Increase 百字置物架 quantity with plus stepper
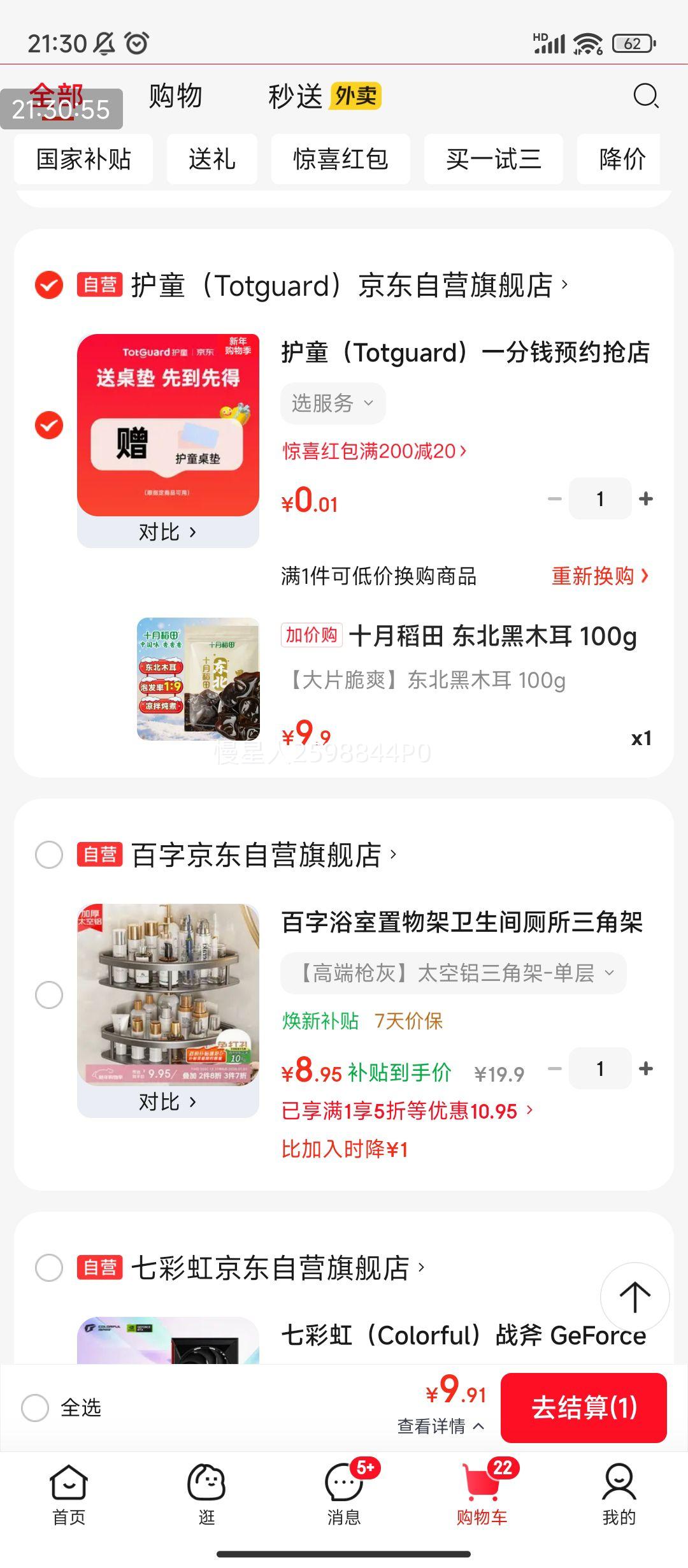This screenshot has height=1568, width=688. pos(646,1068)
